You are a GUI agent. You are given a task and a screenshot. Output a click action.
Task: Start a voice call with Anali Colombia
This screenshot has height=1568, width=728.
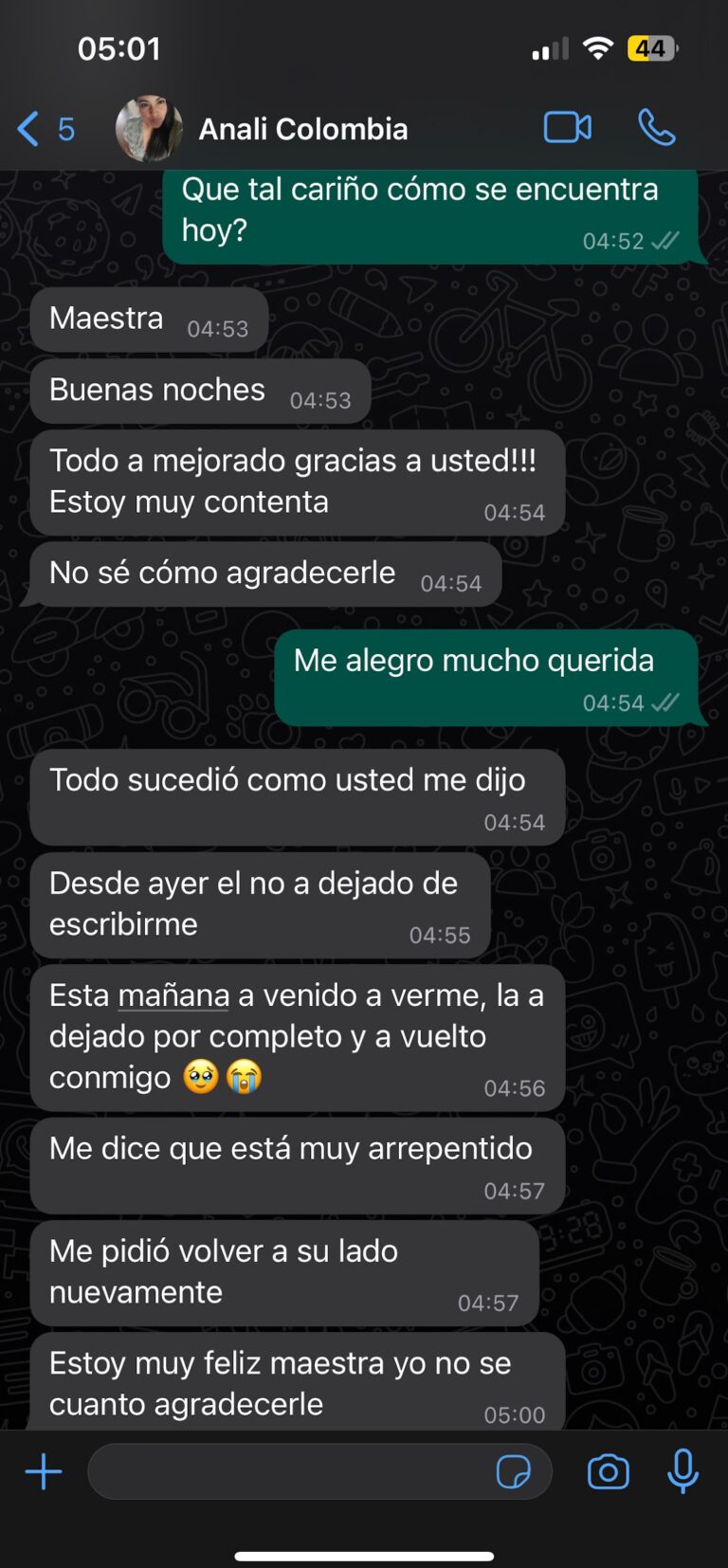pos(656,128)
